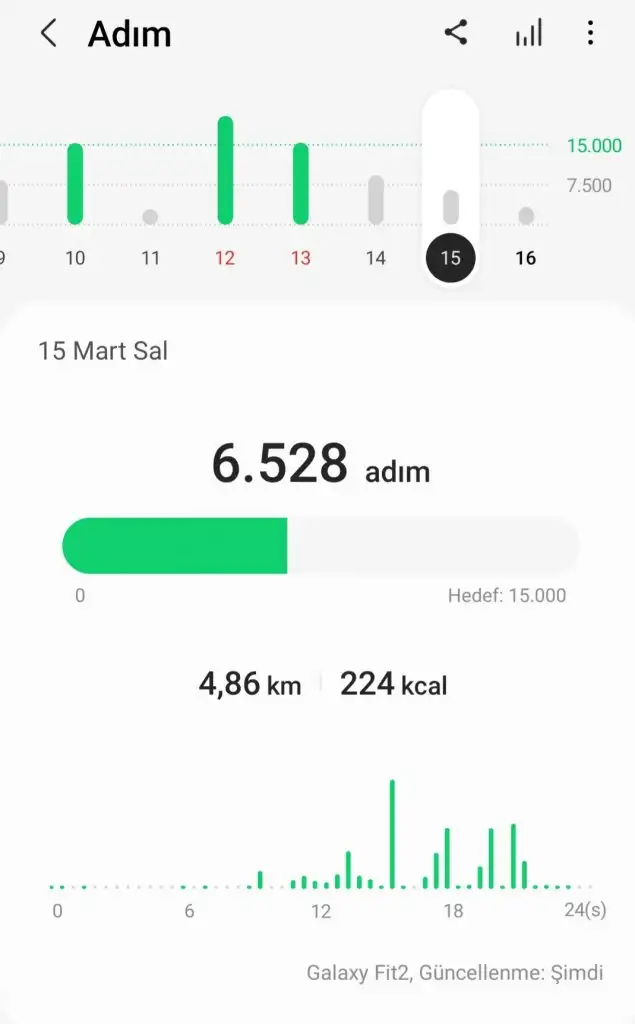Open the three-dot overflow menu
The width and height of the screenshot is (635, 1024).
(590, 33)
